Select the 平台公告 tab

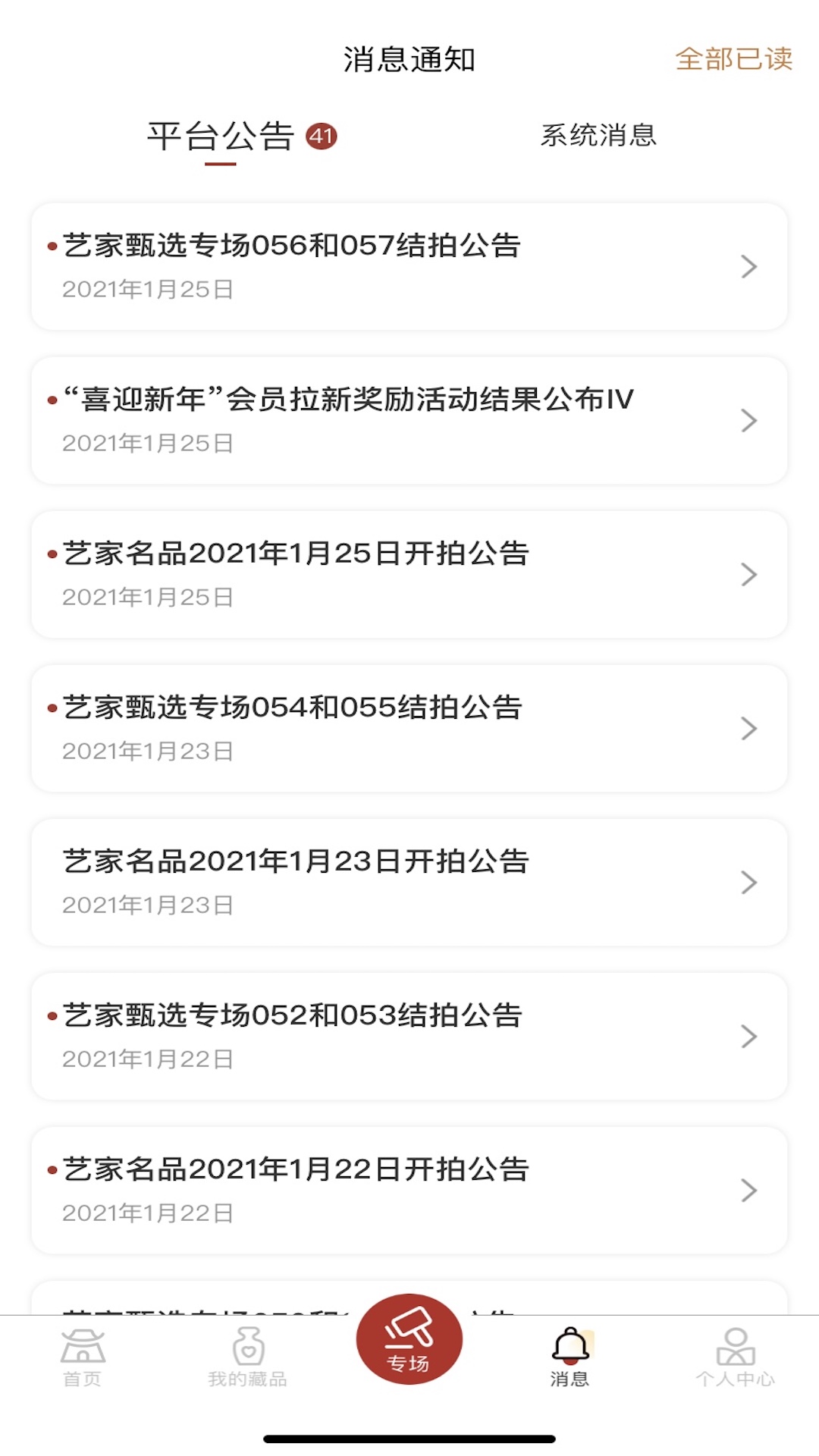(x=220, y=136)
